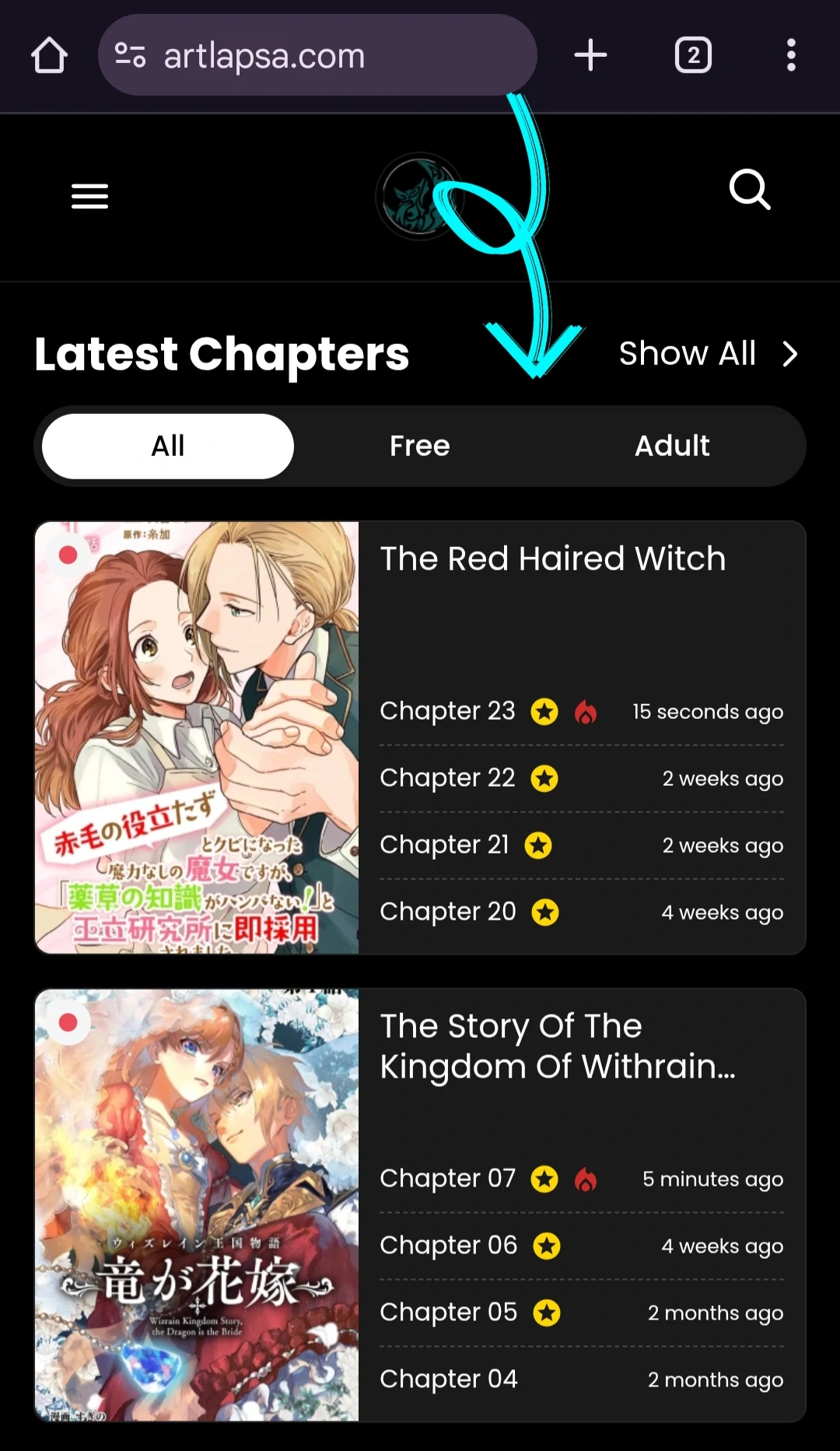Screen dimensions: 840x1451
Task: Switch to the Adult filter tab
Action: pyautogui.click(x=672, y=446)
